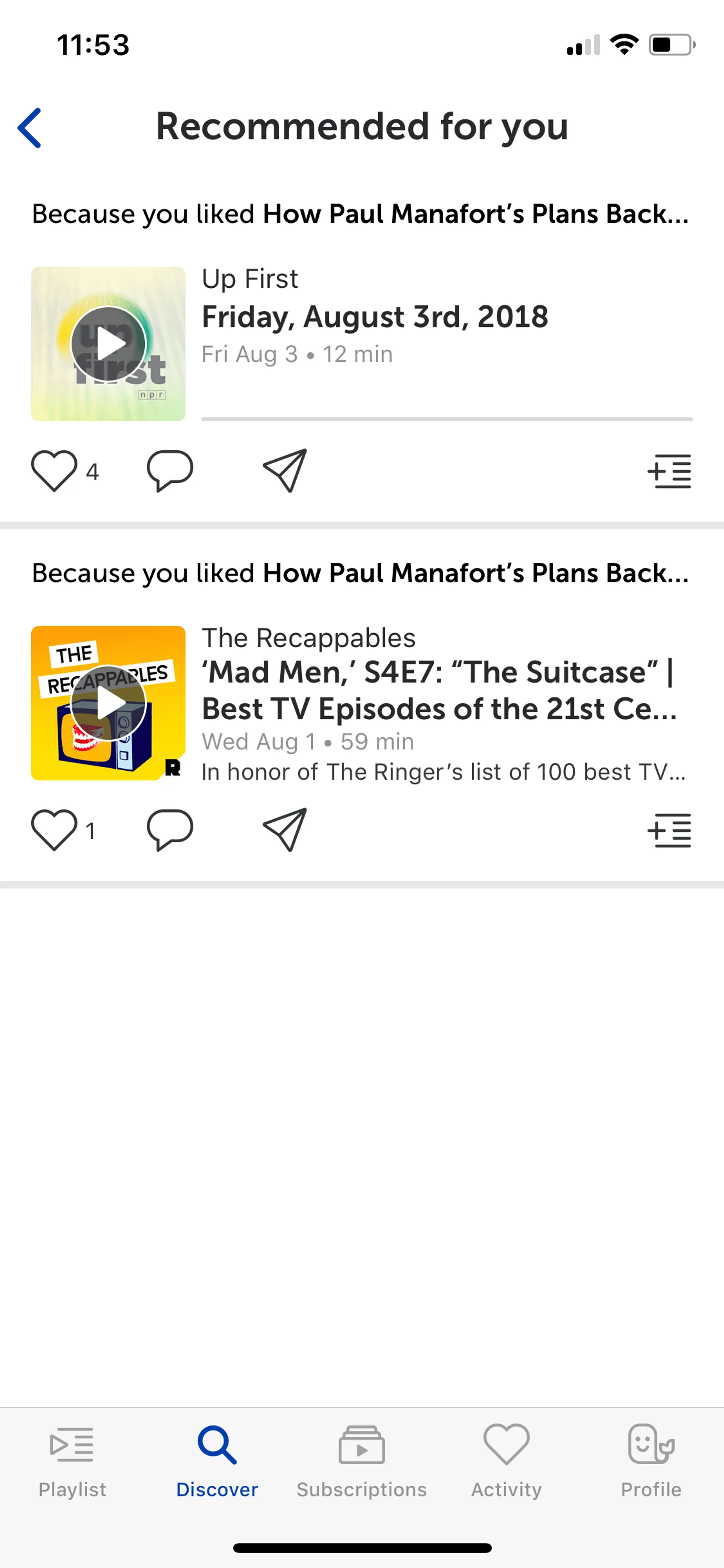The height and width of the screenshot is (1568, 724).
Task: Comment on The Recappables episode
Action: 170,830
